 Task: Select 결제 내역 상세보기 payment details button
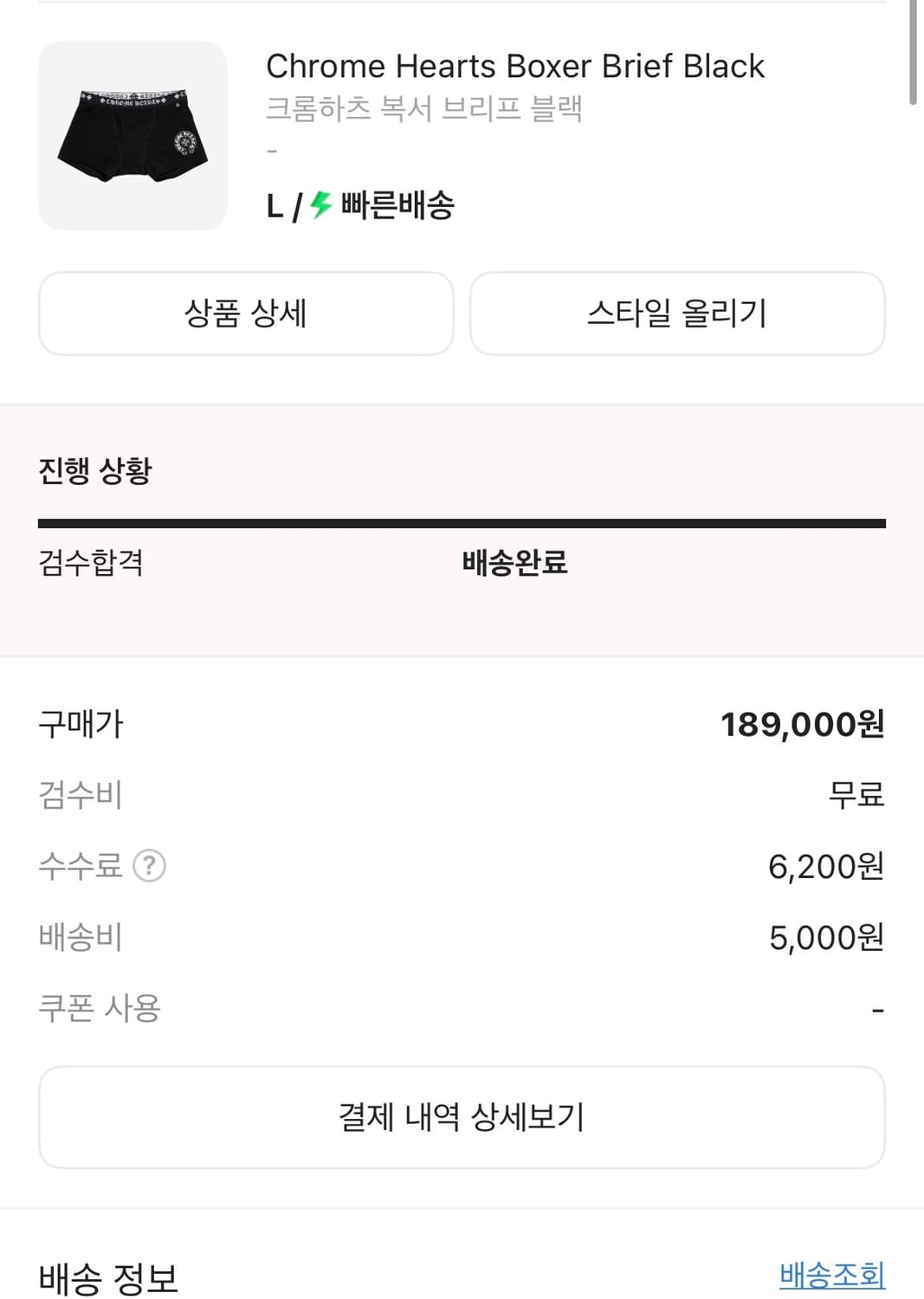click(x=462, y=1117)
